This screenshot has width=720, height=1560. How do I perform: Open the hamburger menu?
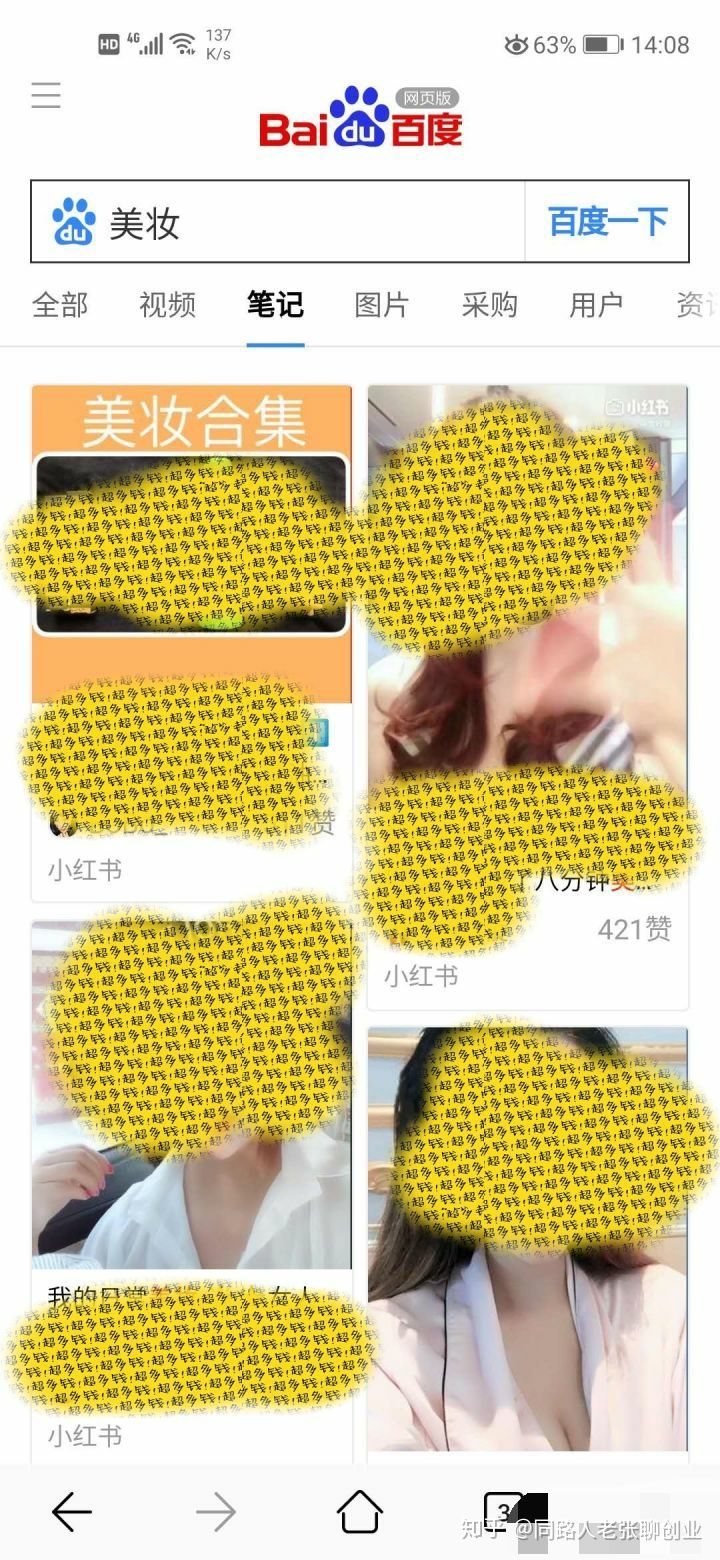[x=46, y=96]
